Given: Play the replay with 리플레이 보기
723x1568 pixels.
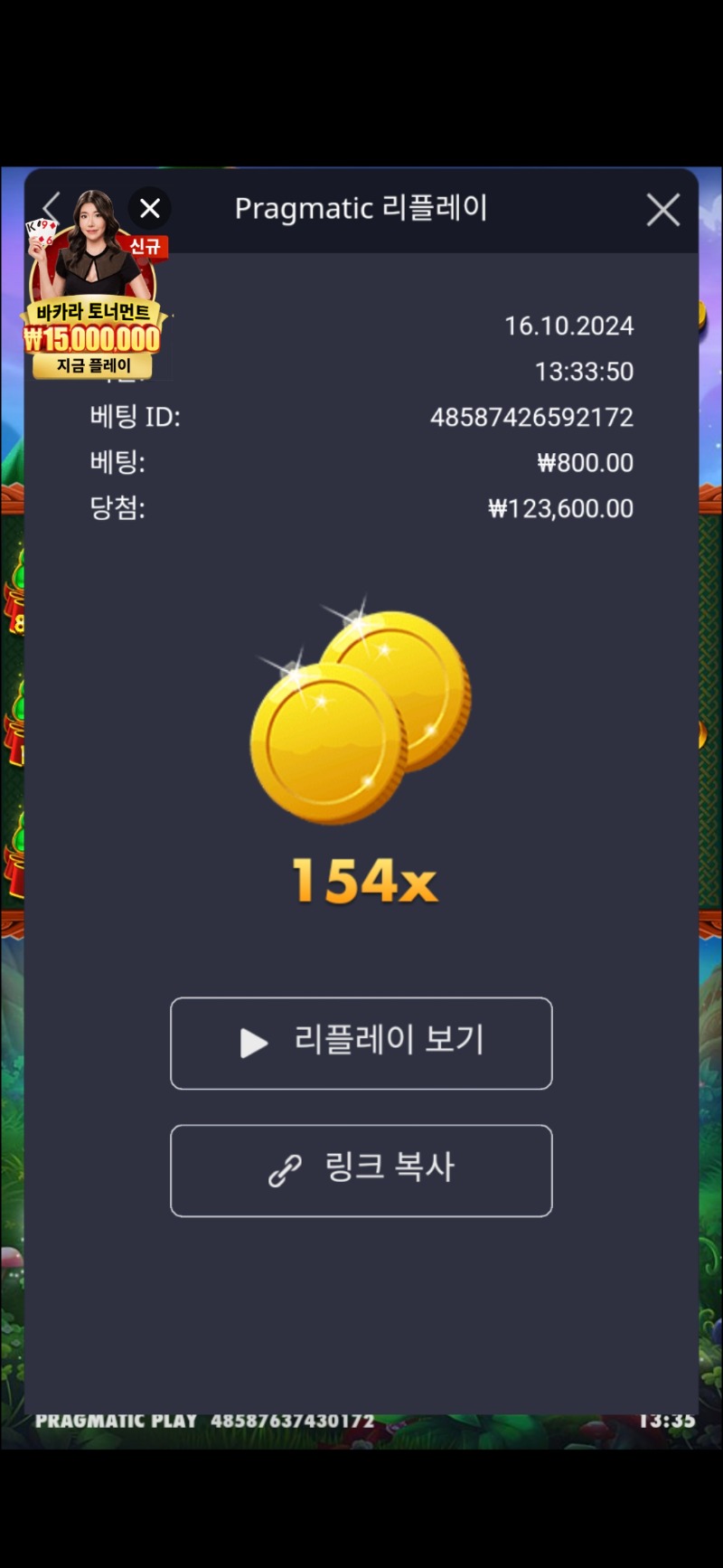Looking at the screenshot, I should click(361, 1043).
